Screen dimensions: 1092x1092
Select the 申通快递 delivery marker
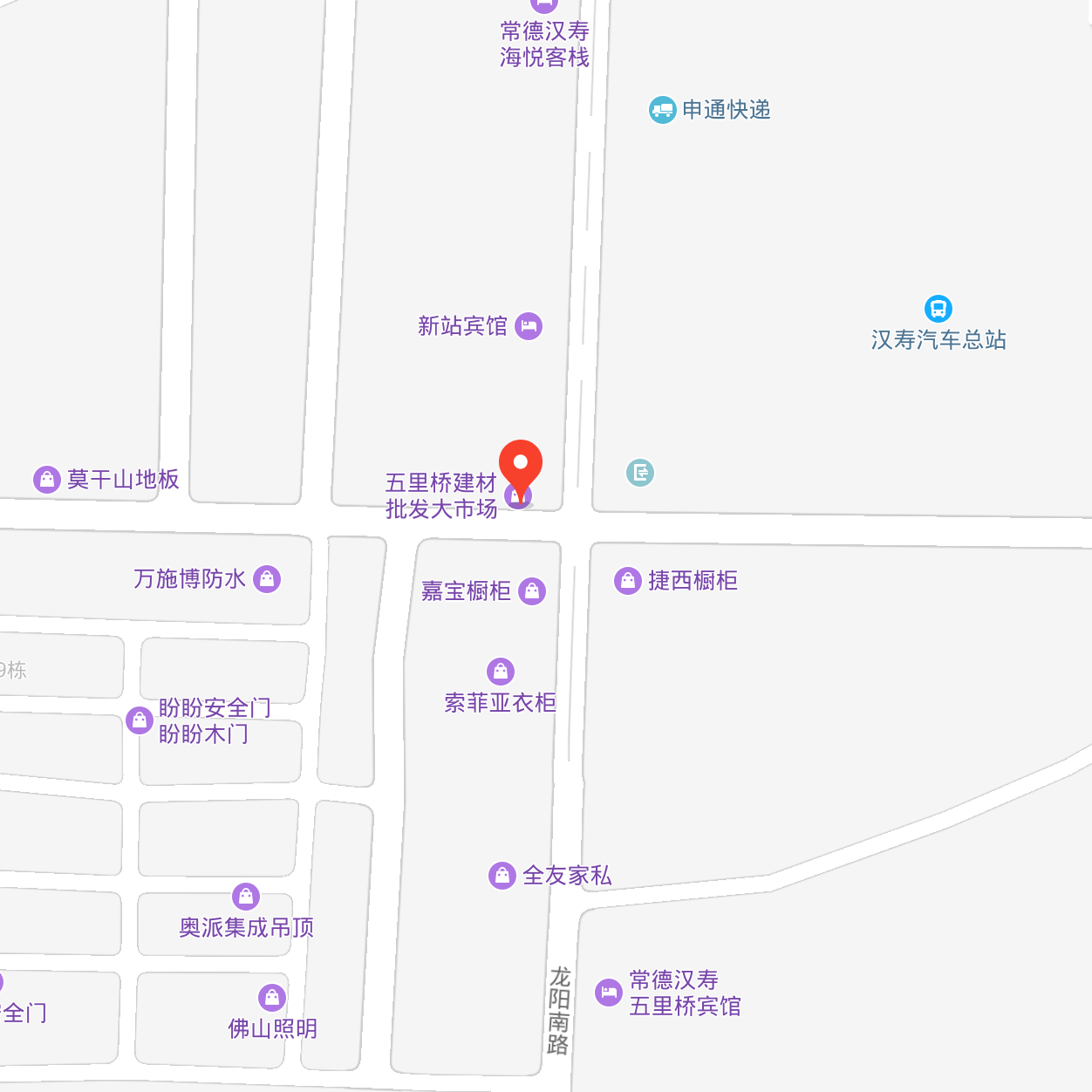(663, 110)
